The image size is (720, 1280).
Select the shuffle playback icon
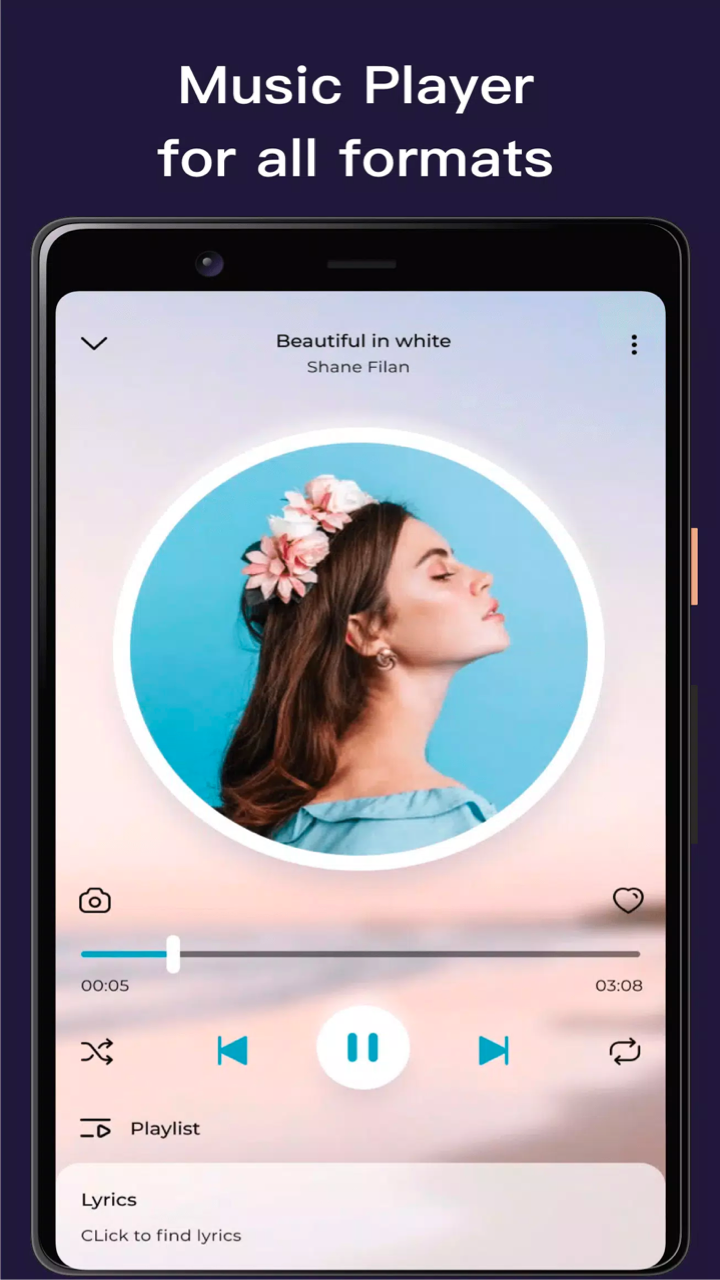97,1051
